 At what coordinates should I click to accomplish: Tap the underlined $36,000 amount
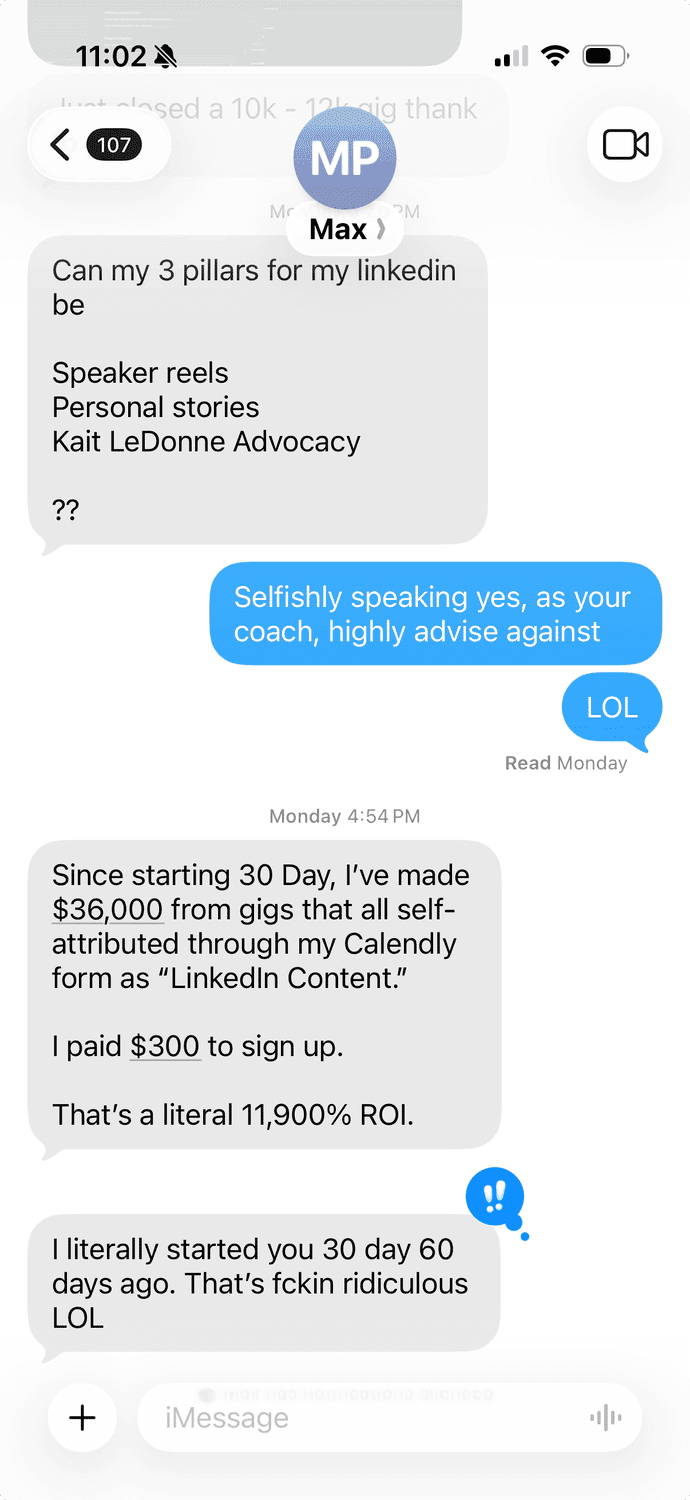point(111,910)
